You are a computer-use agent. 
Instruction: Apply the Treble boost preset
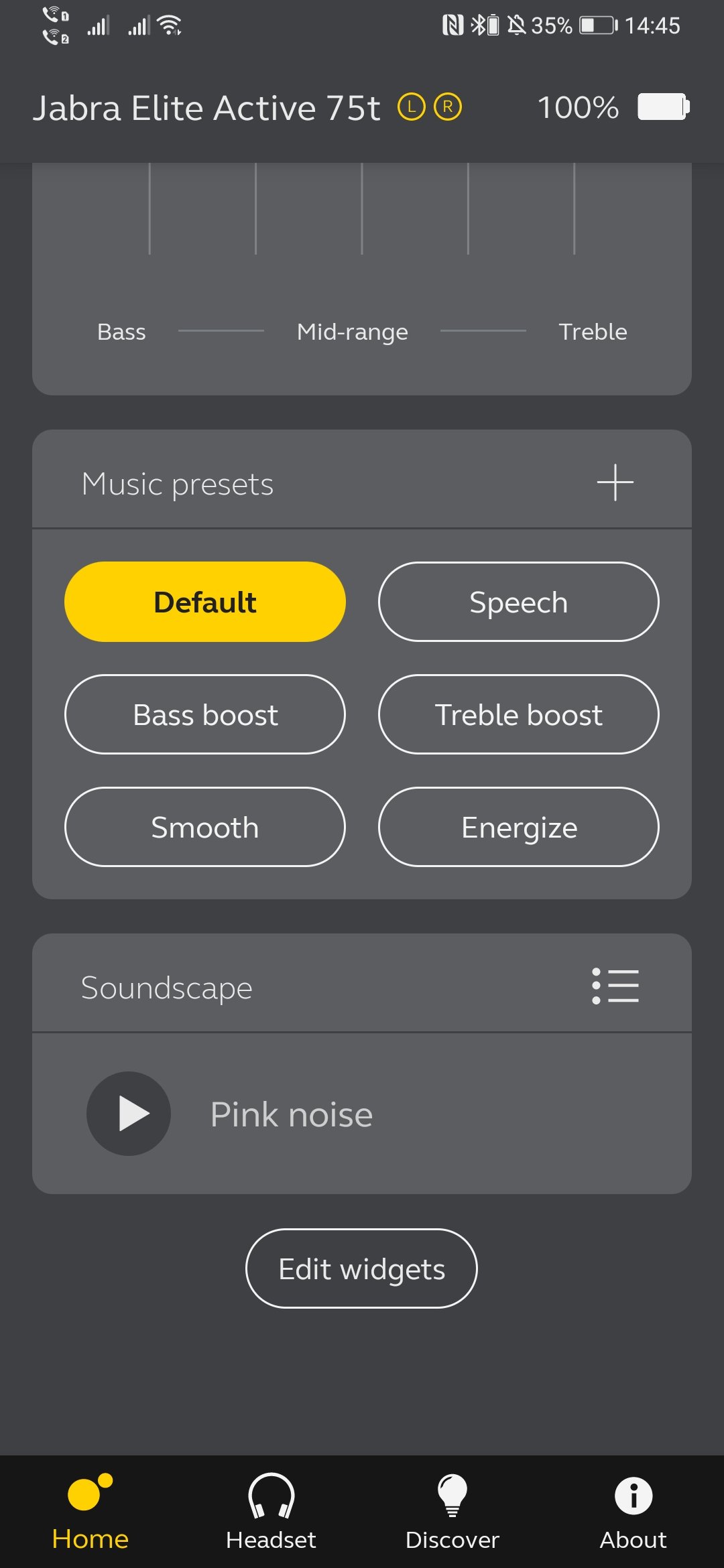[x=519, y=714]
